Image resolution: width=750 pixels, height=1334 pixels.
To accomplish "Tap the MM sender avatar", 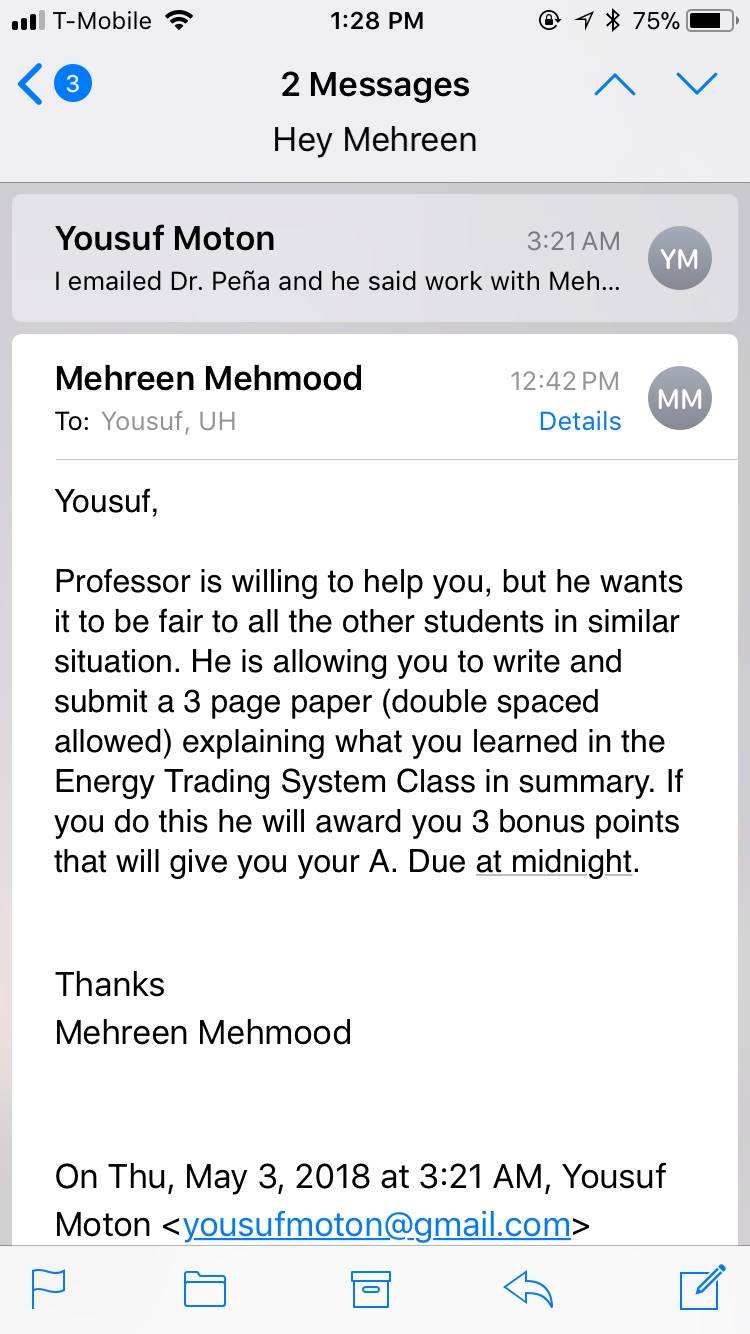I will tap(680, 398).
